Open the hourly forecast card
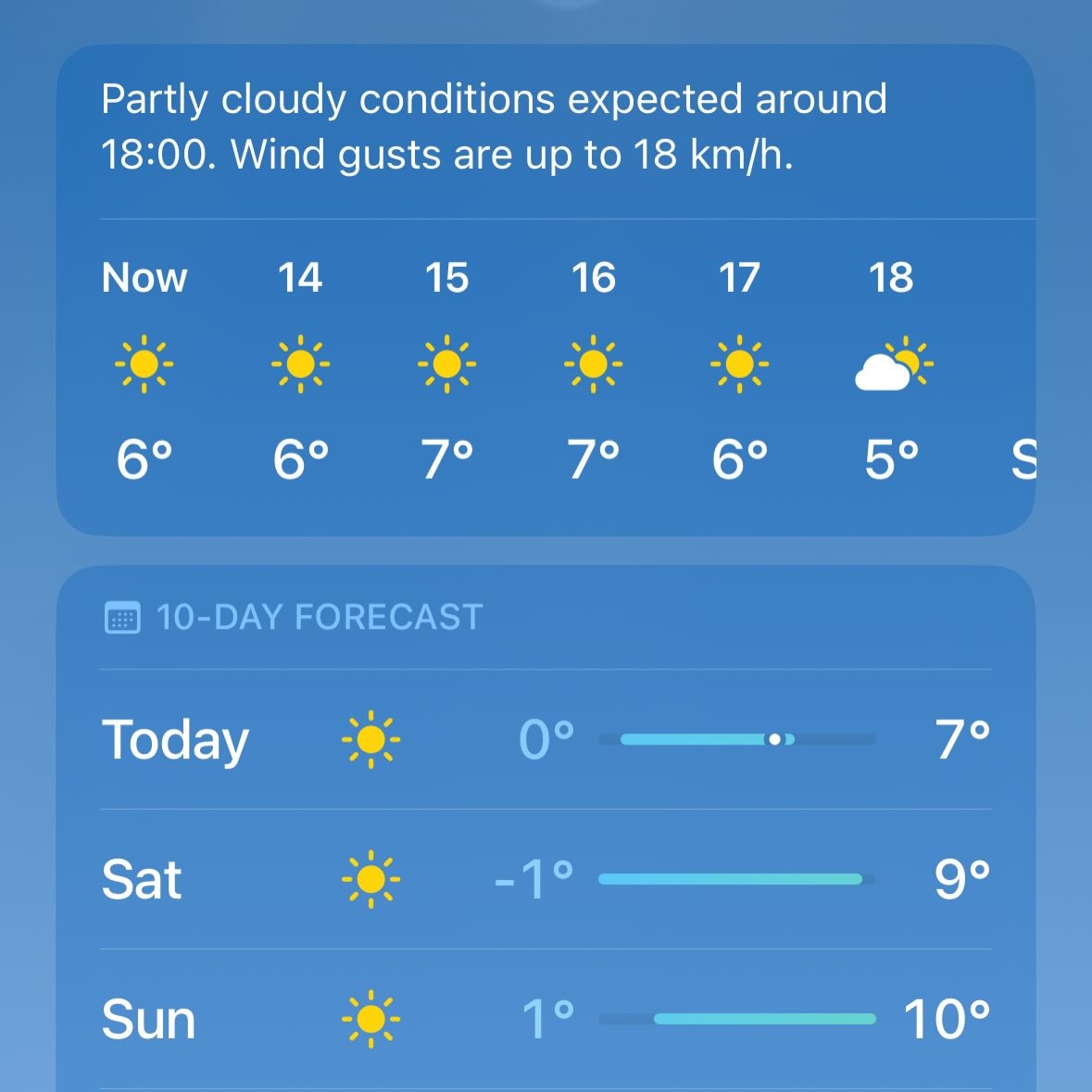This screenshot has height=1092, width=1092. 545,370
